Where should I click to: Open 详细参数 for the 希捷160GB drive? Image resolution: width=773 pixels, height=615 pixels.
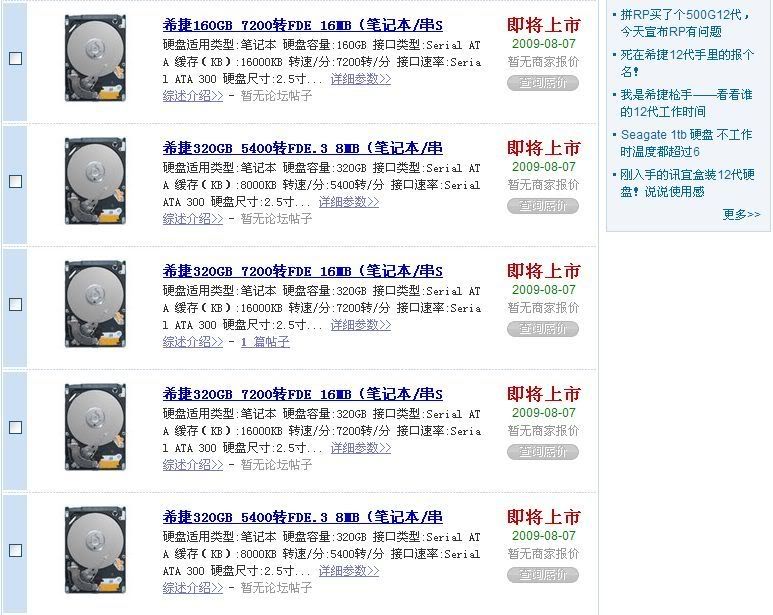point(354,79)
